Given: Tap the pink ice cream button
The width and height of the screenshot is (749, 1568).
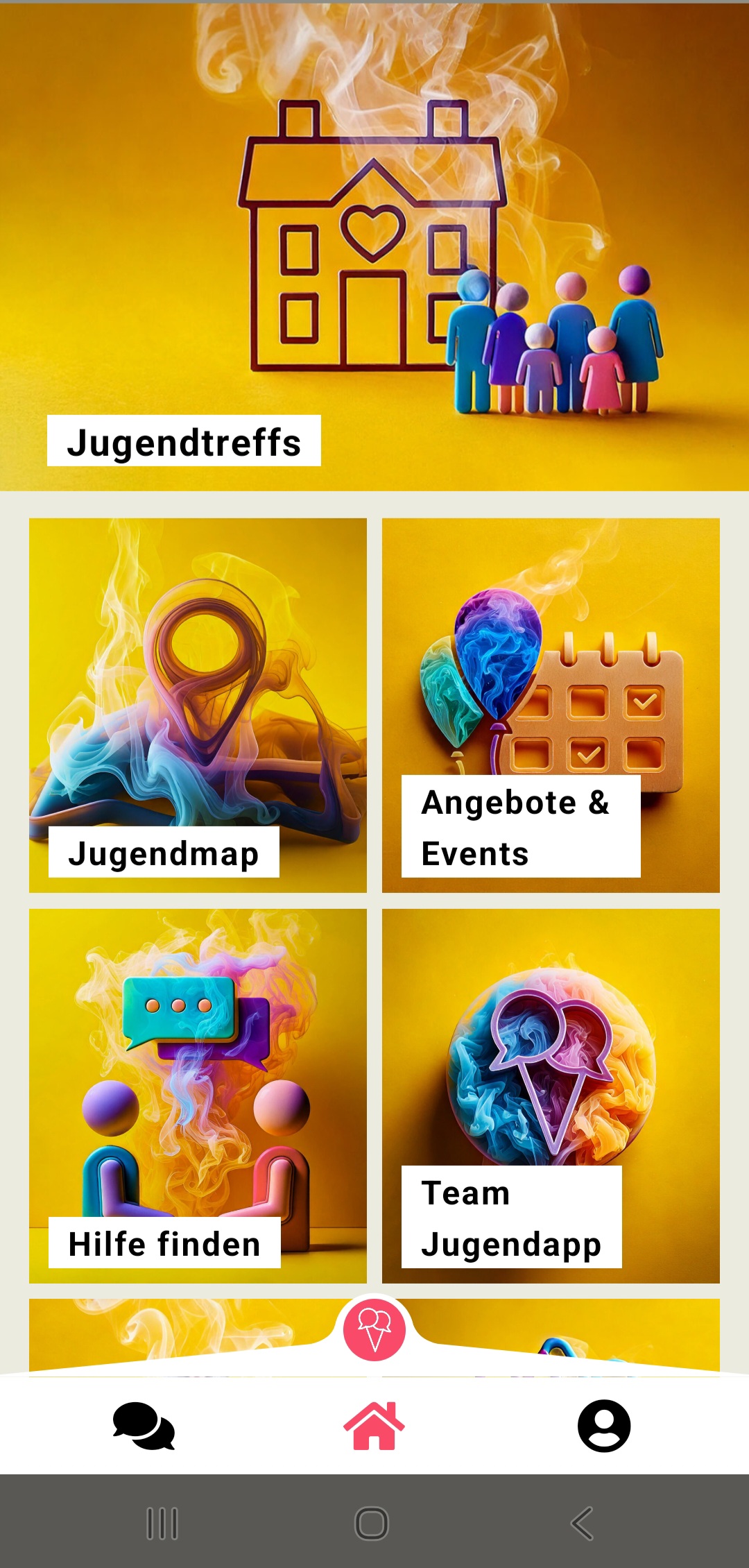Looking at the screenshot, I should point(374,1329).
